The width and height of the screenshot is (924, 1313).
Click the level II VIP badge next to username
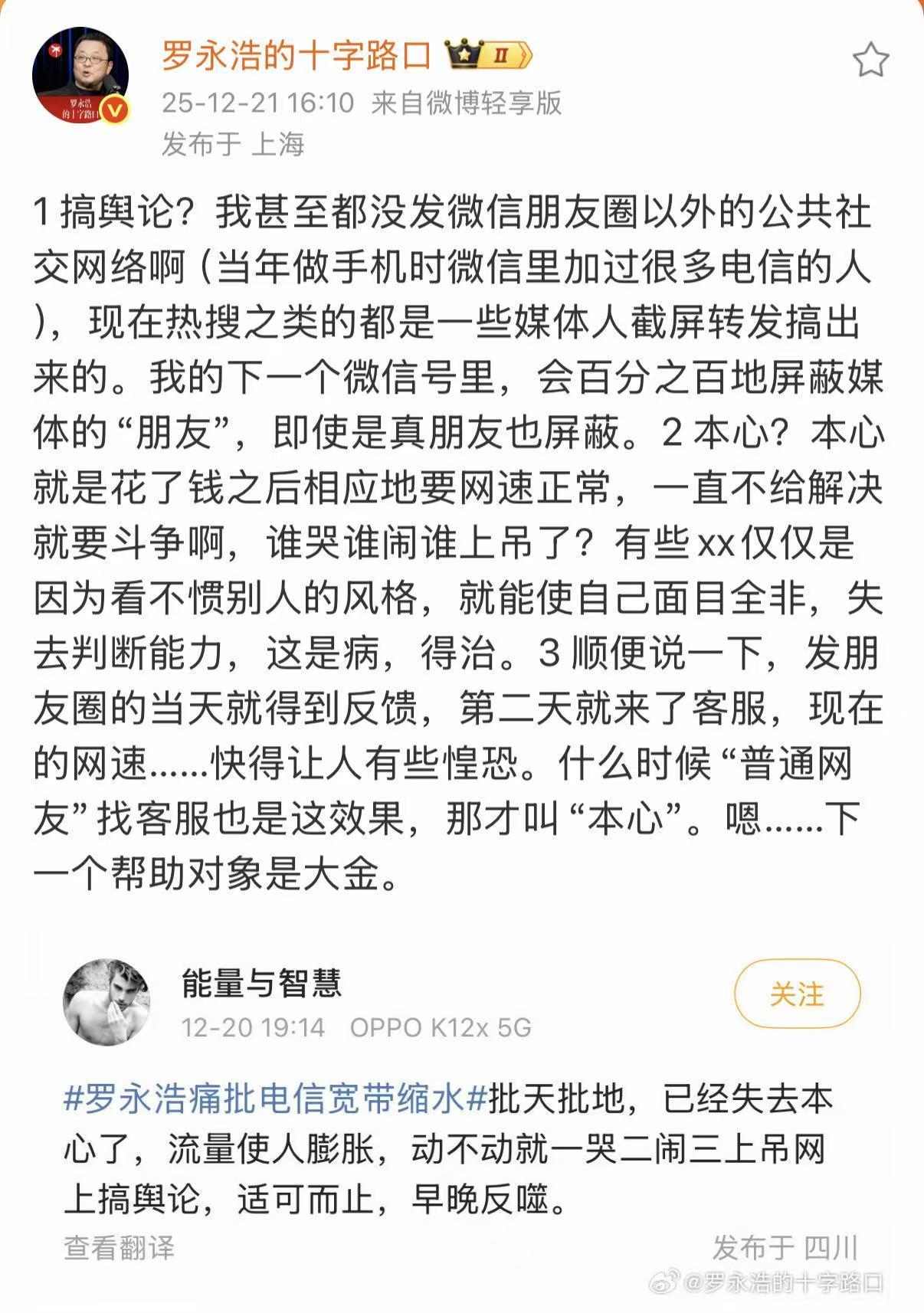pyautogui.click(x=502, y=52)
